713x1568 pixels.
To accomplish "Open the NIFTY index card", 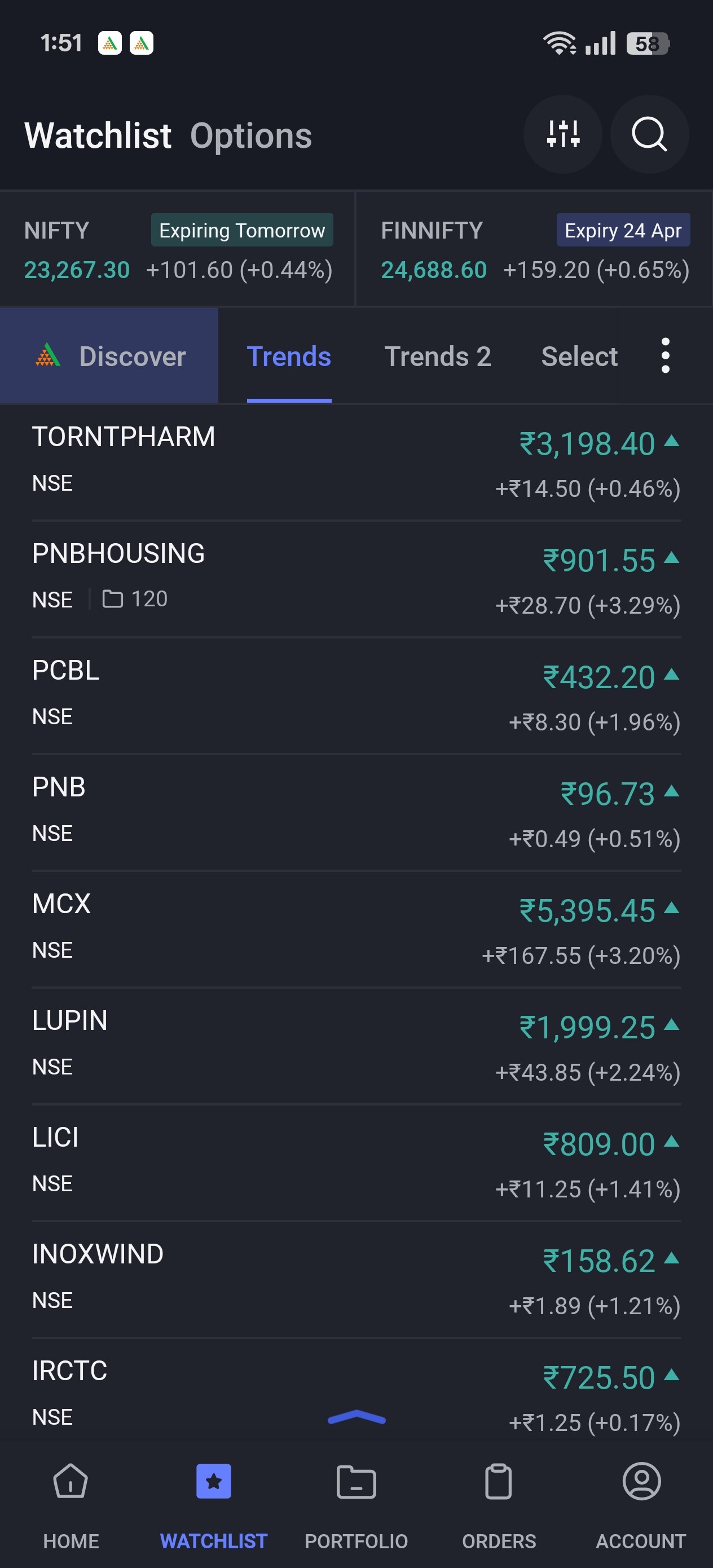I will 177,249.
